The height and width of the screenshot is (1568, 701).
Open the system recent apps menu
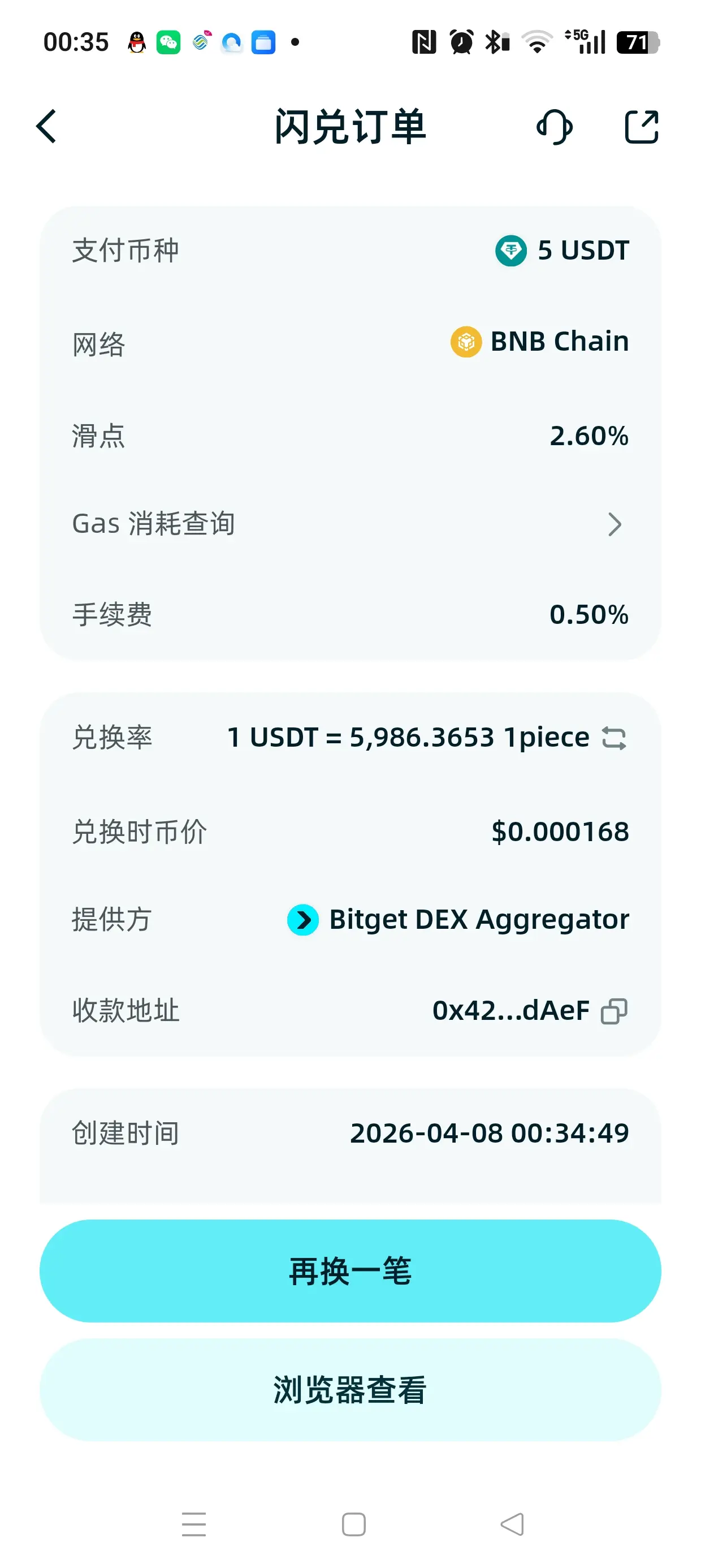point(193,1525)
